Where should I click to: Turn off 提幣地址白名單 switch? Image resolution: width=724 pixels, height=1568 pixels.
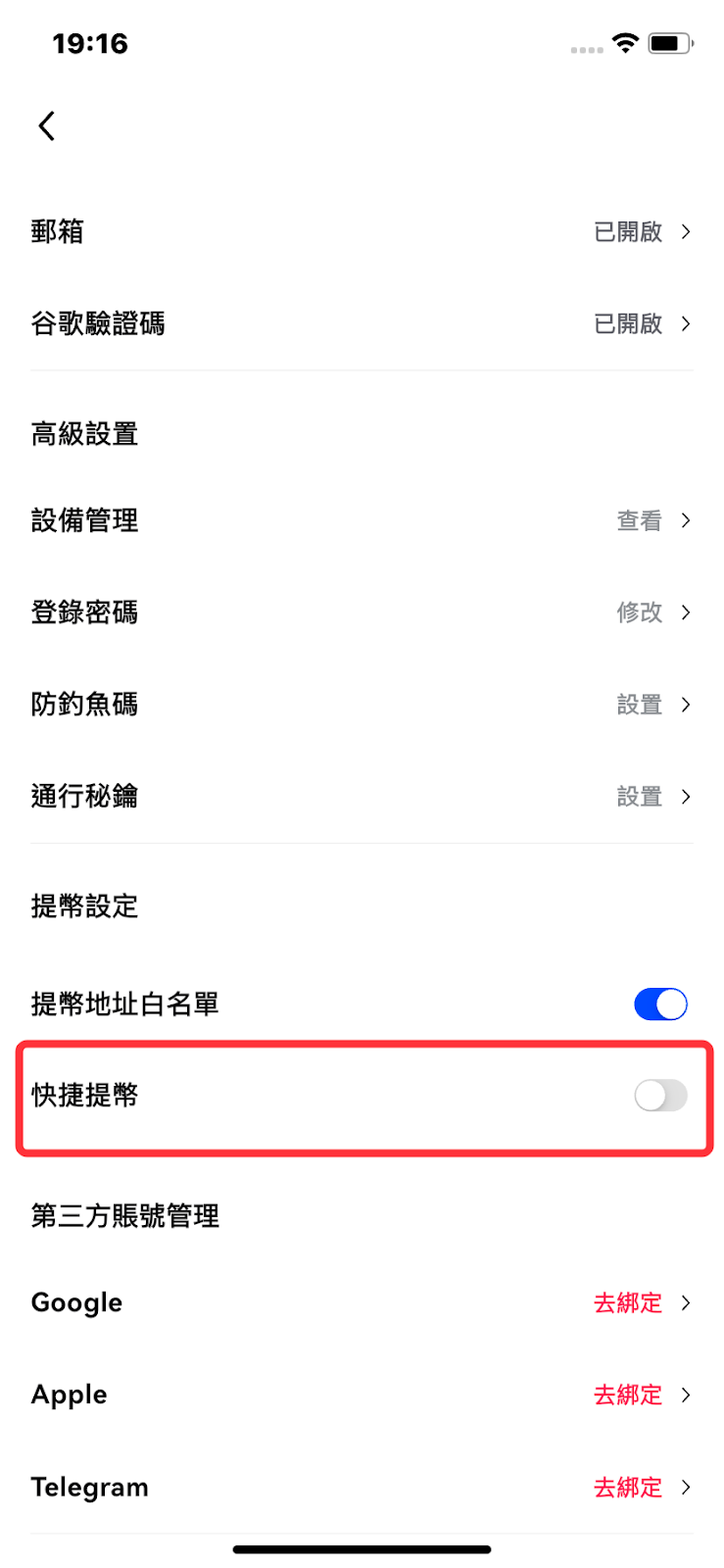pos(660,1004)
